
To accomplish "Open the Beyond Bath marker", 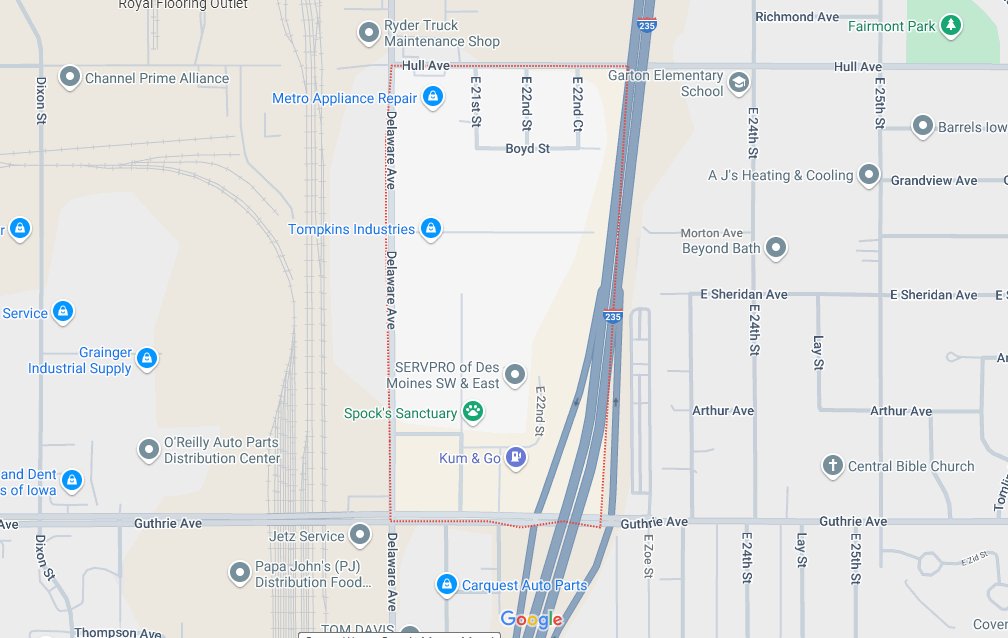I will [776, 247].
